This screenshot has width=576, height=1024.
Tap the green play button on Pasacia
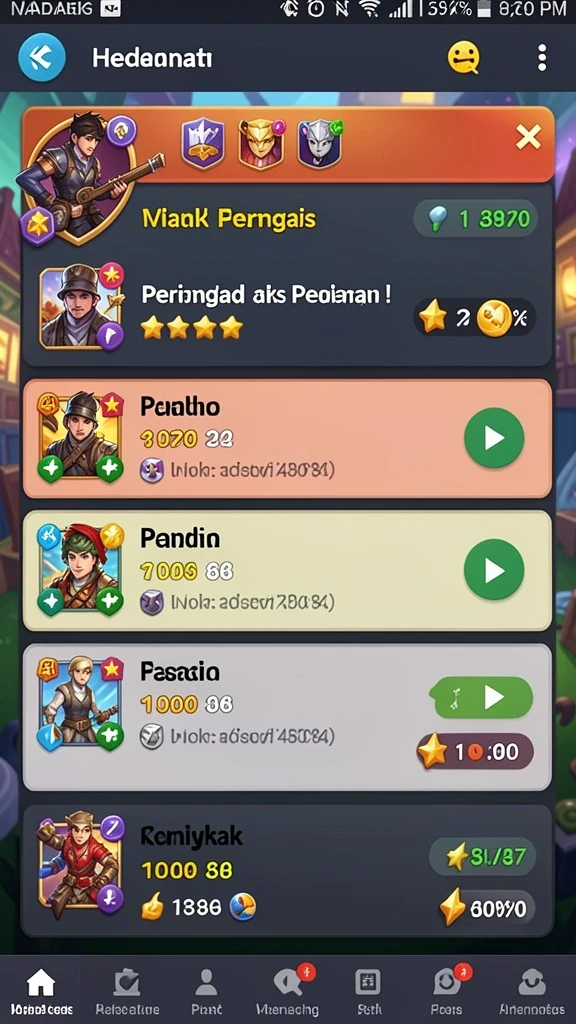[483, 697]
